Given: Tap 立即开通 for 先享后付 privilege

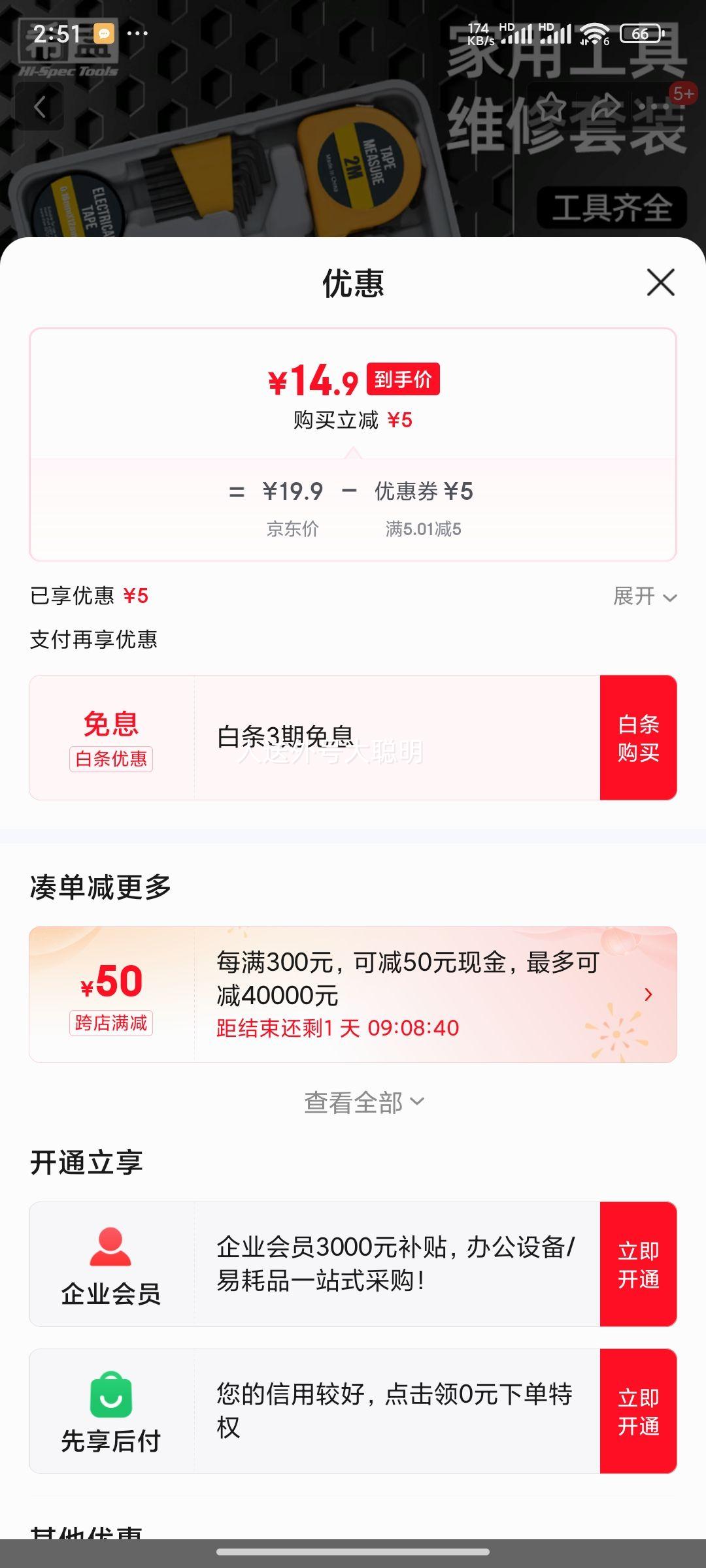Looking at the screenshot, I should pyautogui.click(x=639, y=1411).
